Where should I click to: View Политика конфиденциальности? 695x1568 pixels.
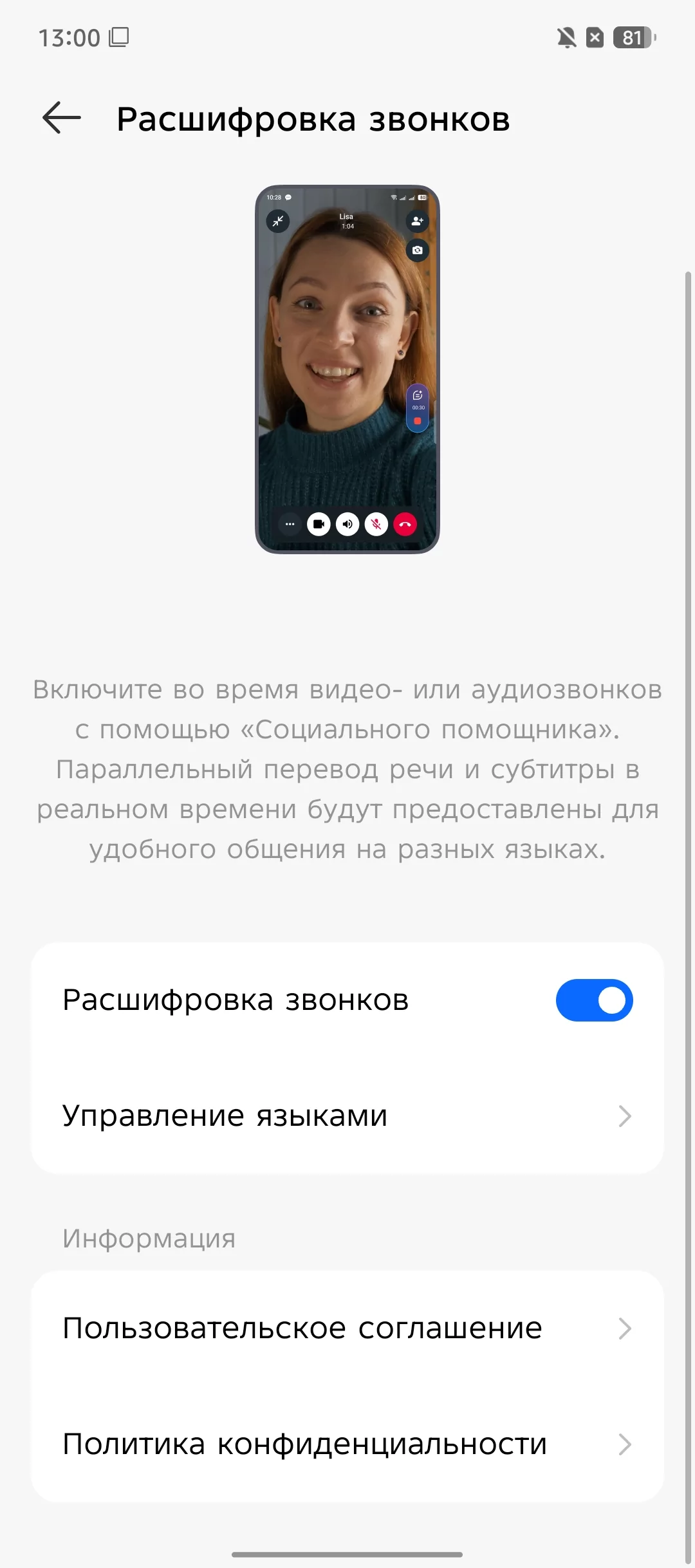click(x=347, y=1444)
